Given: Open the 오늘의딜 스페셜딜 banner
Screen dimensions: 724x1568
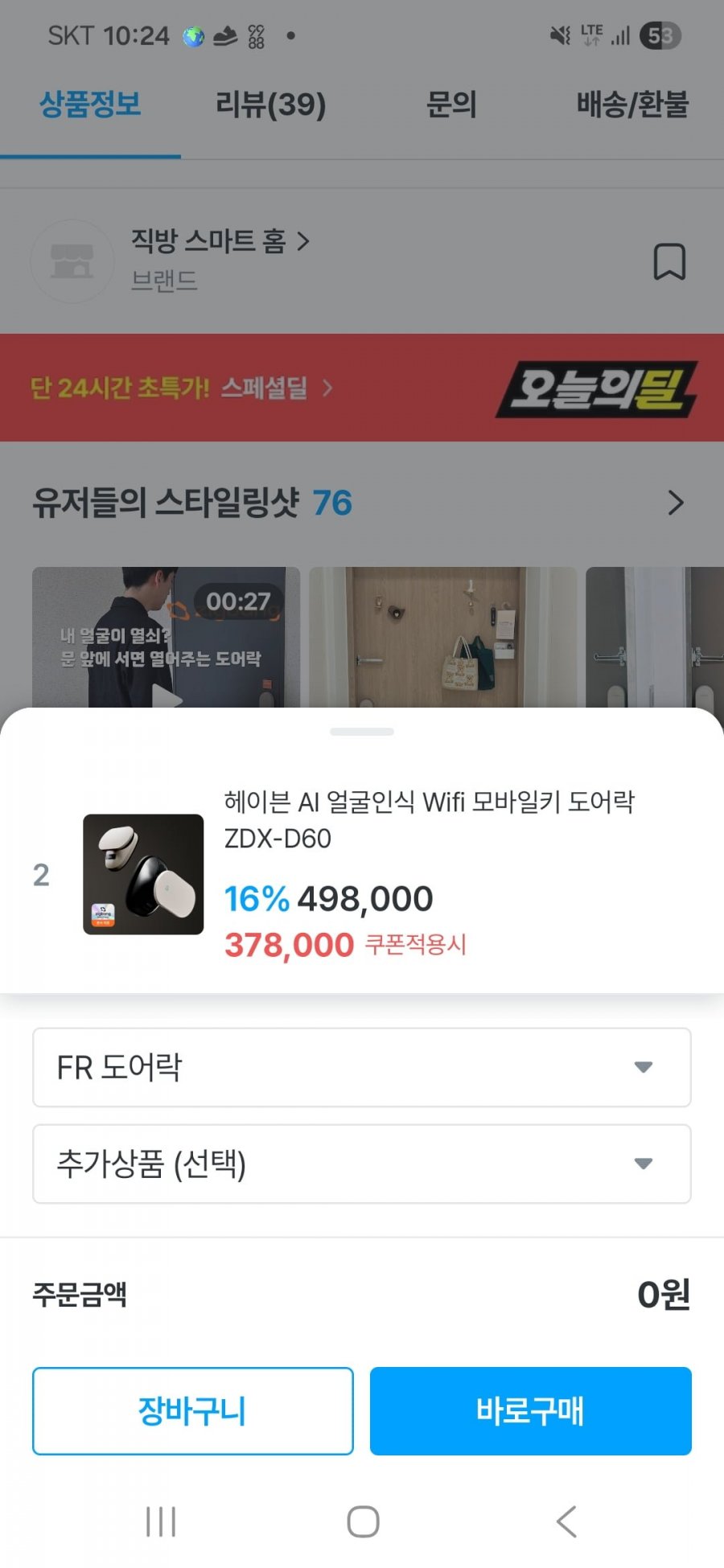Looking at the screenshot, I should 361,388.
